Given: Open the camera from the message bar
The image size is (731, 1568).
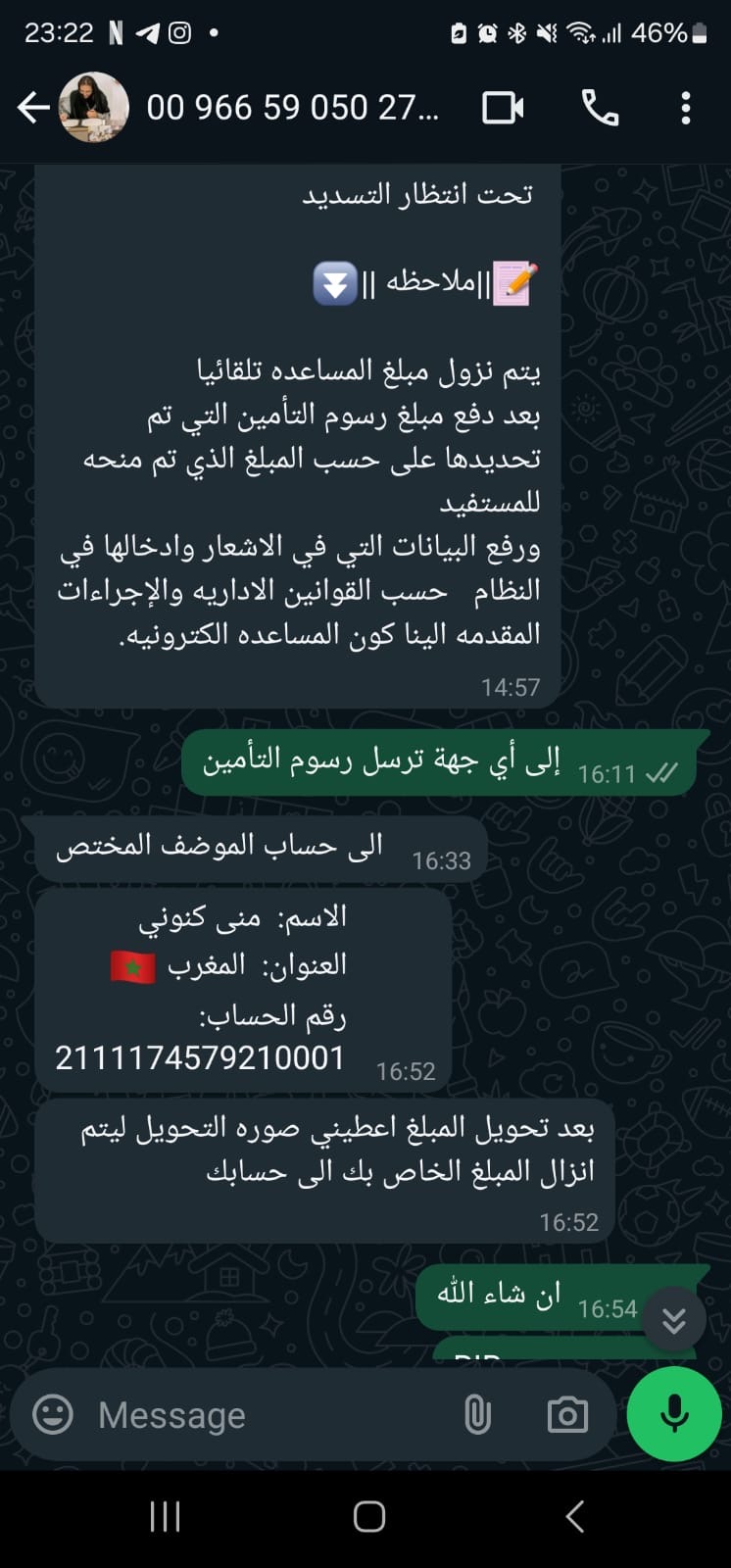Looking at the screenshot, I should pos(567,1415).
